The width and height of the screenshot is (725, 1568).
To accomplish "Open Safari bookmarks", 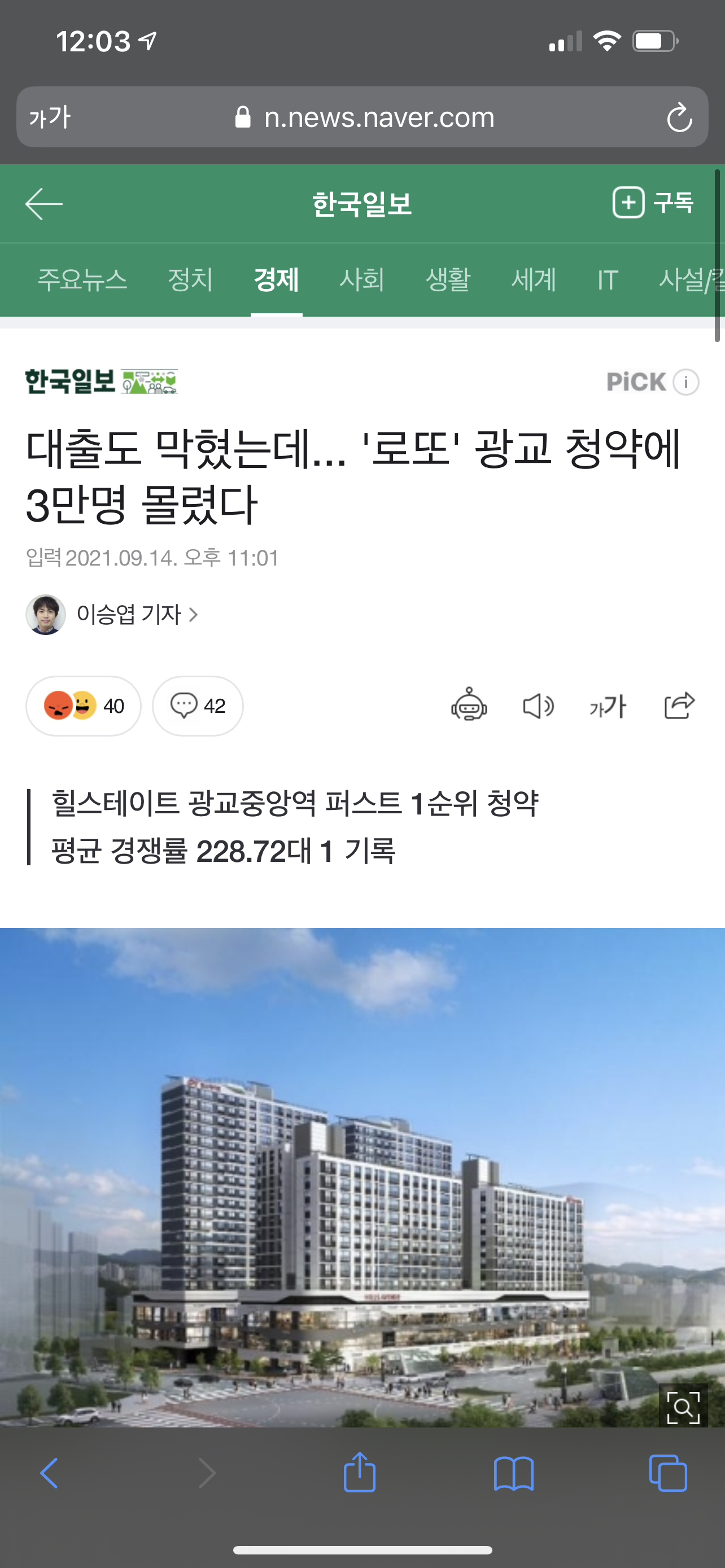I will click(514, 1474).
